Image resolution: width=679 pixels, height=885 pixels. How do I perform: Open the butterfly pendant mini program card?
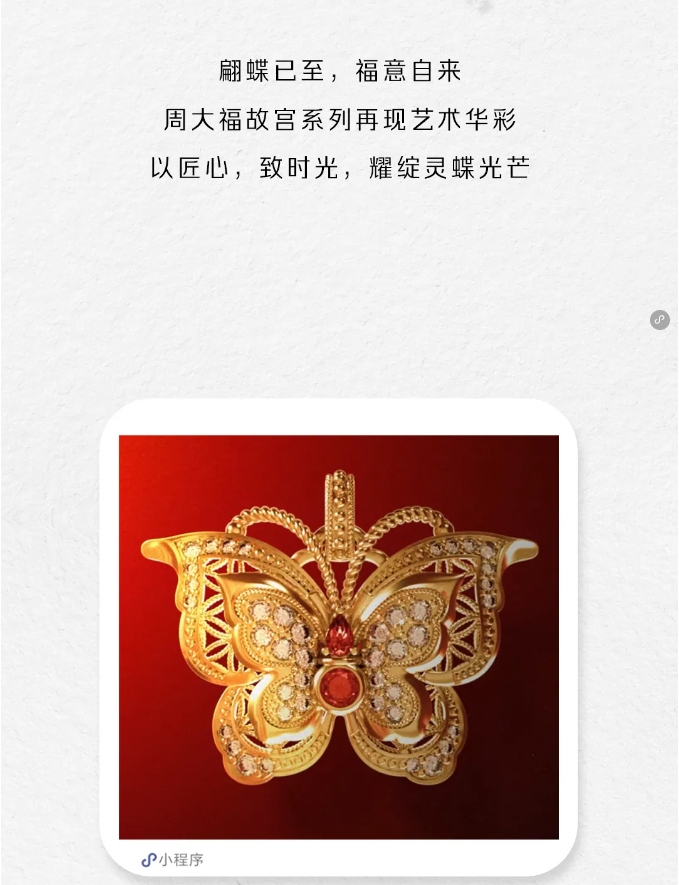[339, 636]
